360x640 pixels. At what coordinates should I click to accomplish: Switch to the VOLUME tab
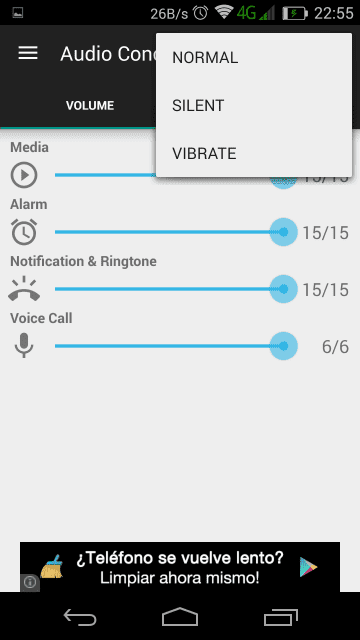[x=90, y=105]
